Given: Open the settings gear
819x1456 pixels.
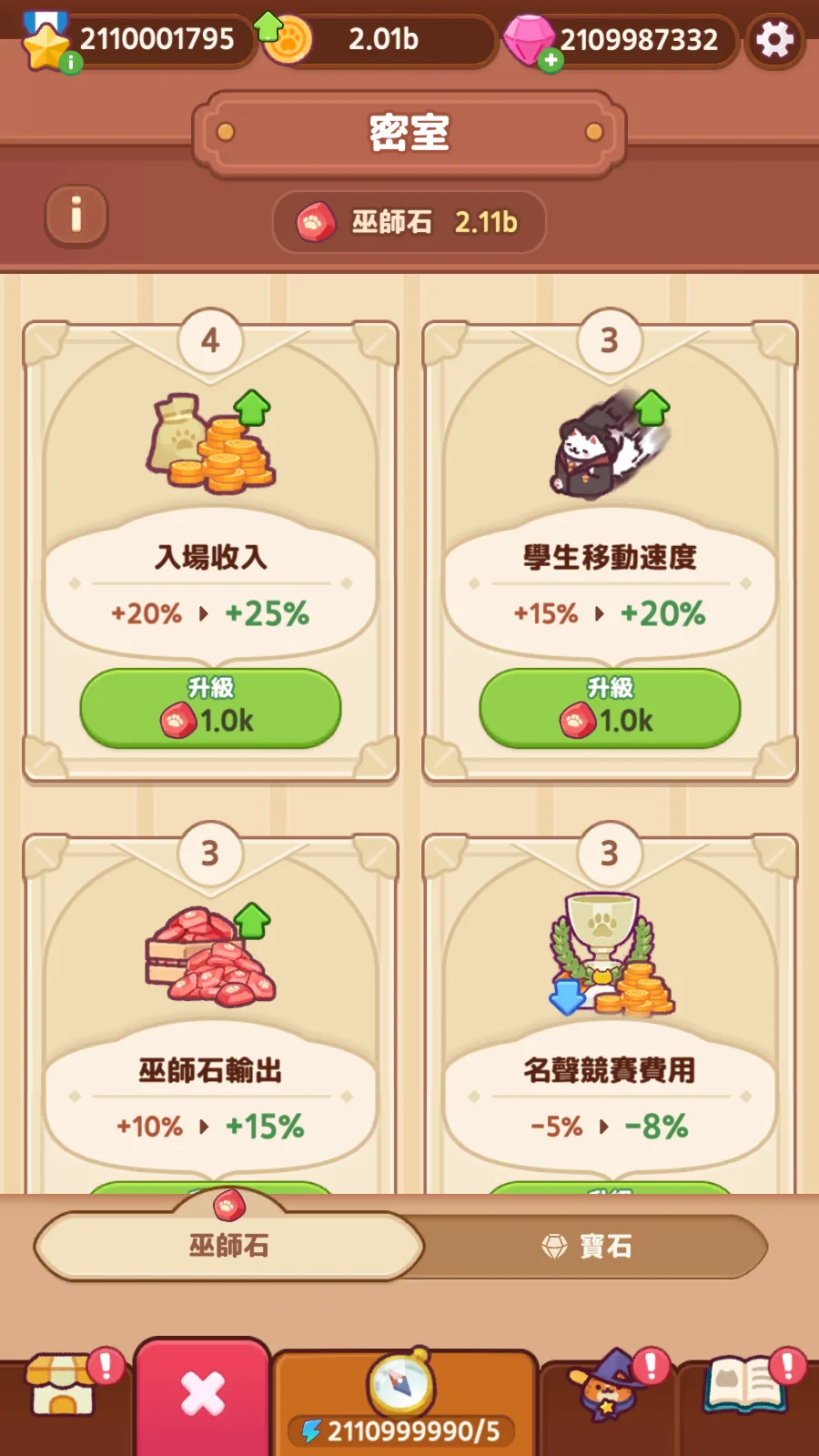Looking at the screenshot, I should 774,40.
